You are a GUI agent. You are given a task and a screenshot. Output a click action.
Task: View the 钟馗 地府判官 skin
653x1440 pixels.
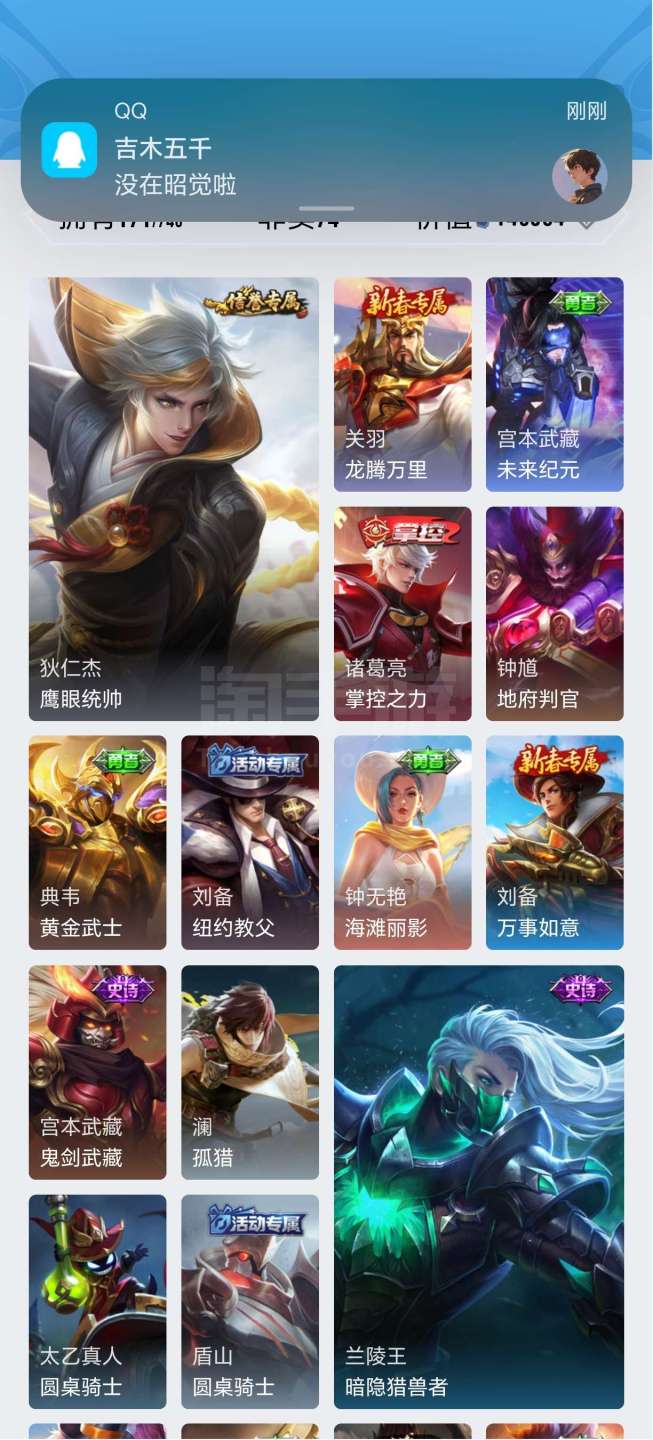coord(554,613)
